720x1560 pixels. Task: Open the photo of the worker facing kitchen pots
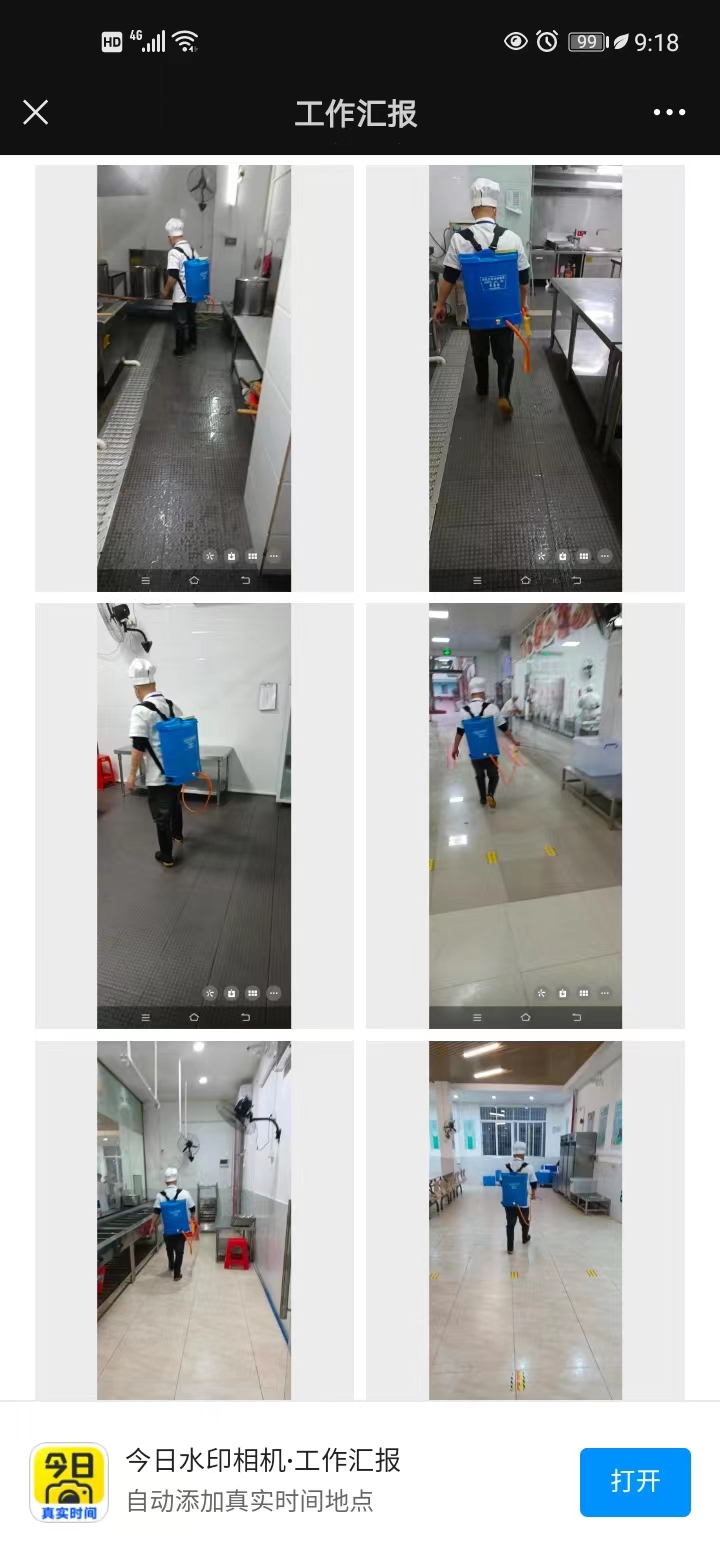tap(194, 378)
